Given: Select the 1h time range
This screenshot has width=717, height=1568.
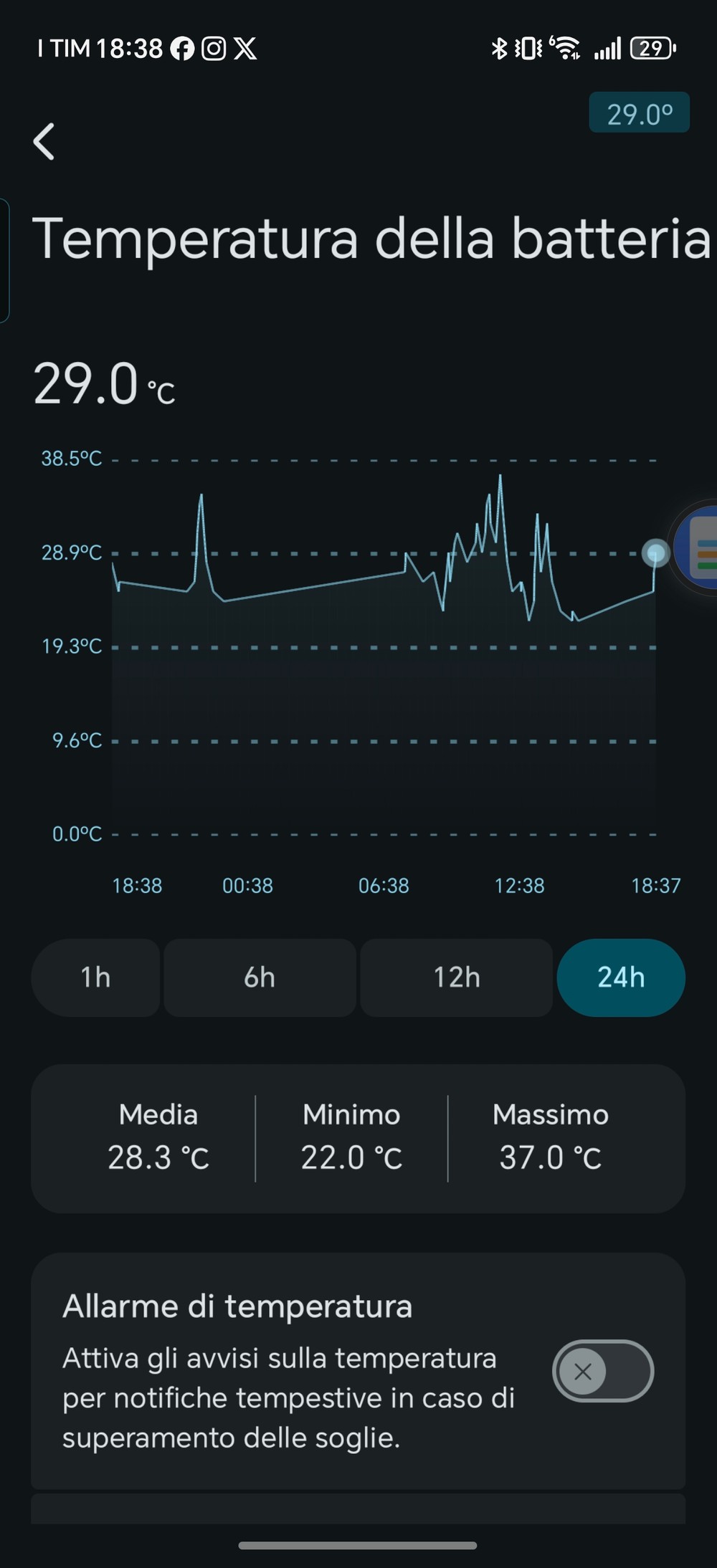Looking at the screenshot, I should tap(95, 977).
